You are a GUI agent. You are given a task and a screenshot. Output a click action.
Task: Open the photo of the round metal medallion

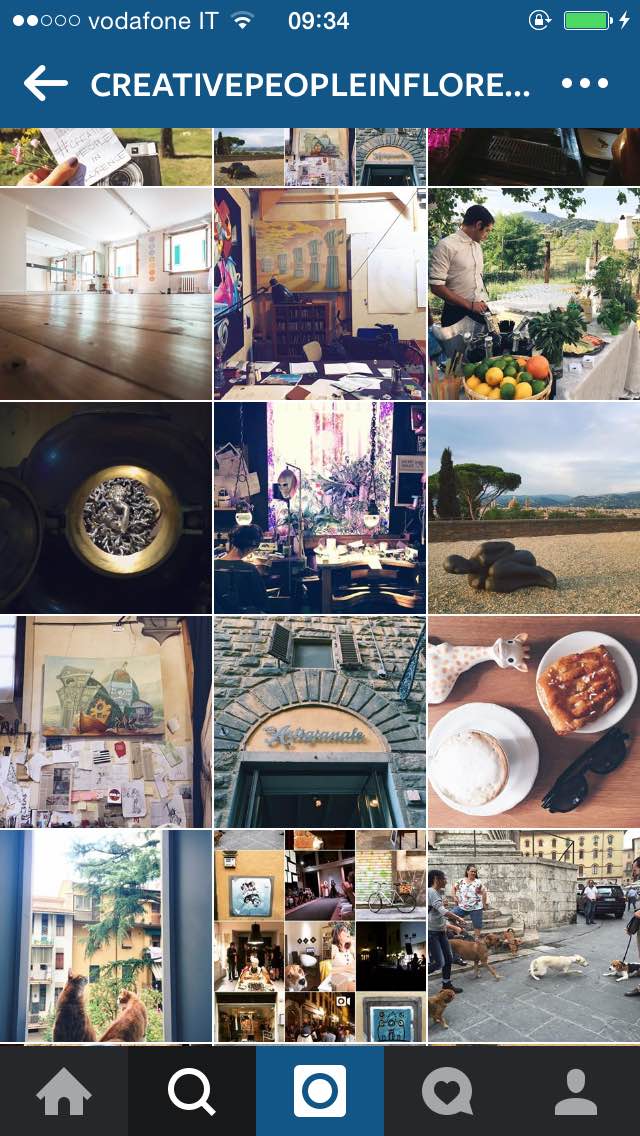[x=105, y=508]
